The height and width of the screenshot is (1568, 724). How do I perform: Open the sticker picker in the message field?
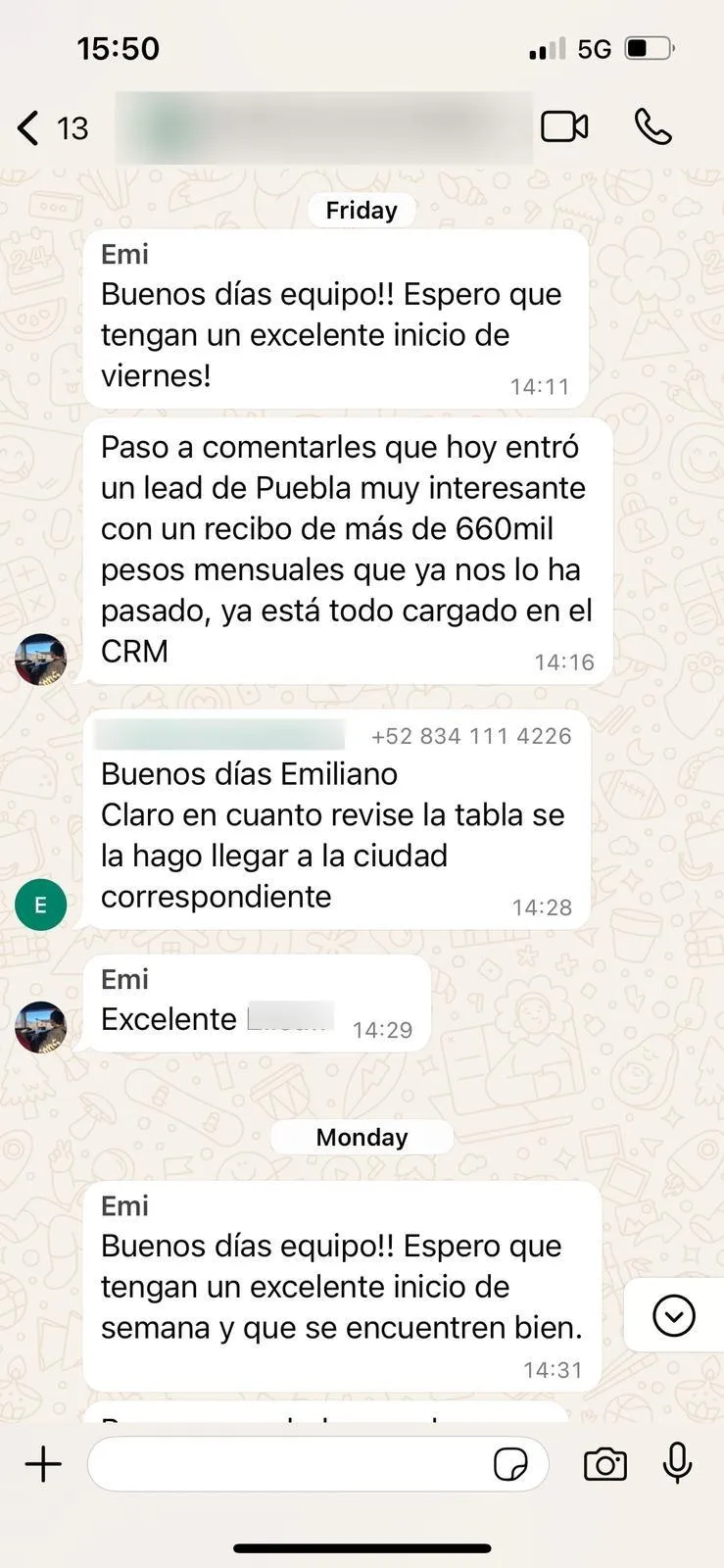coord(510,1464)
